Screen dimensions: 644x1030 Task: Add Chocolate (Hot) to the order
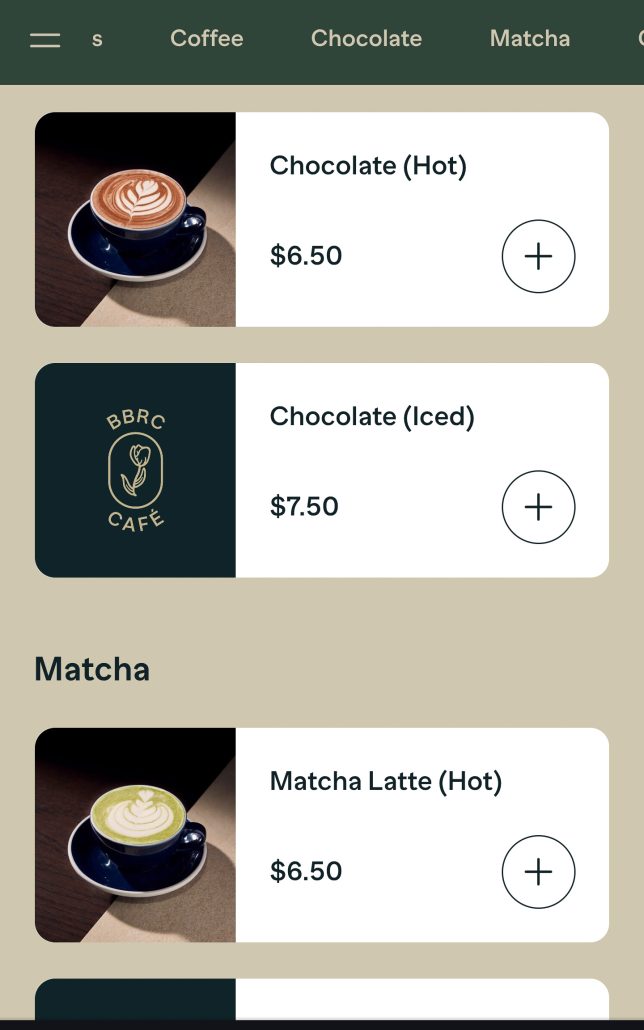(538, 257)
